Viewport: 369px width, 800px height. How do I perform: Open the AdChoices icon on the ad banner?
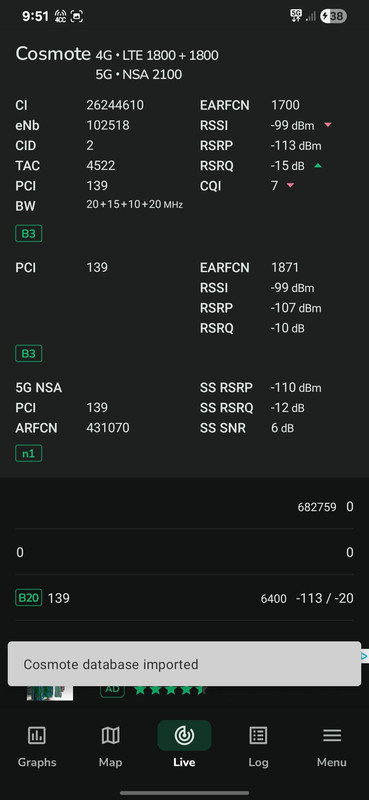click(x=364, y=656)
